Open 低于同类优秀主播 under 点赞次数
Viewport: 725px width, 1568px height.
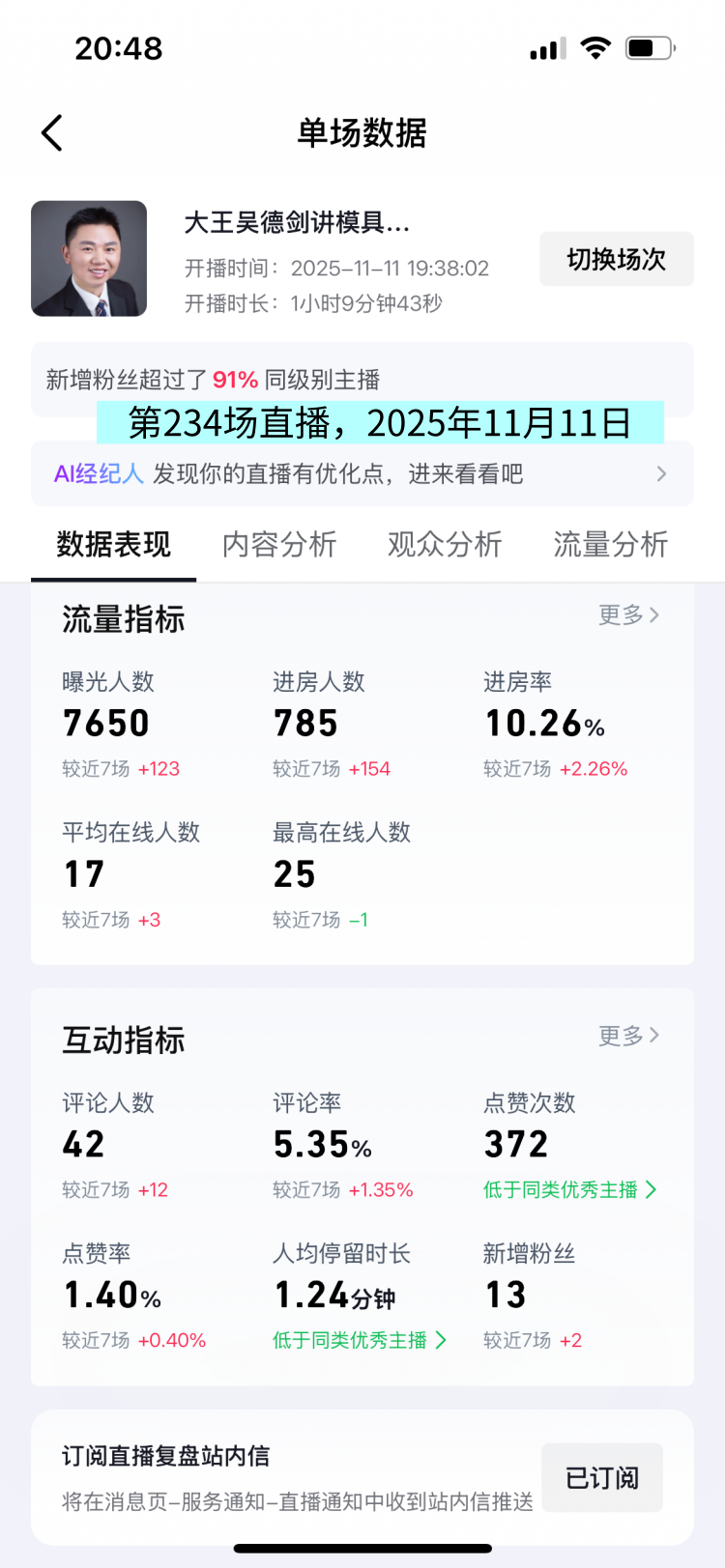569,1189
